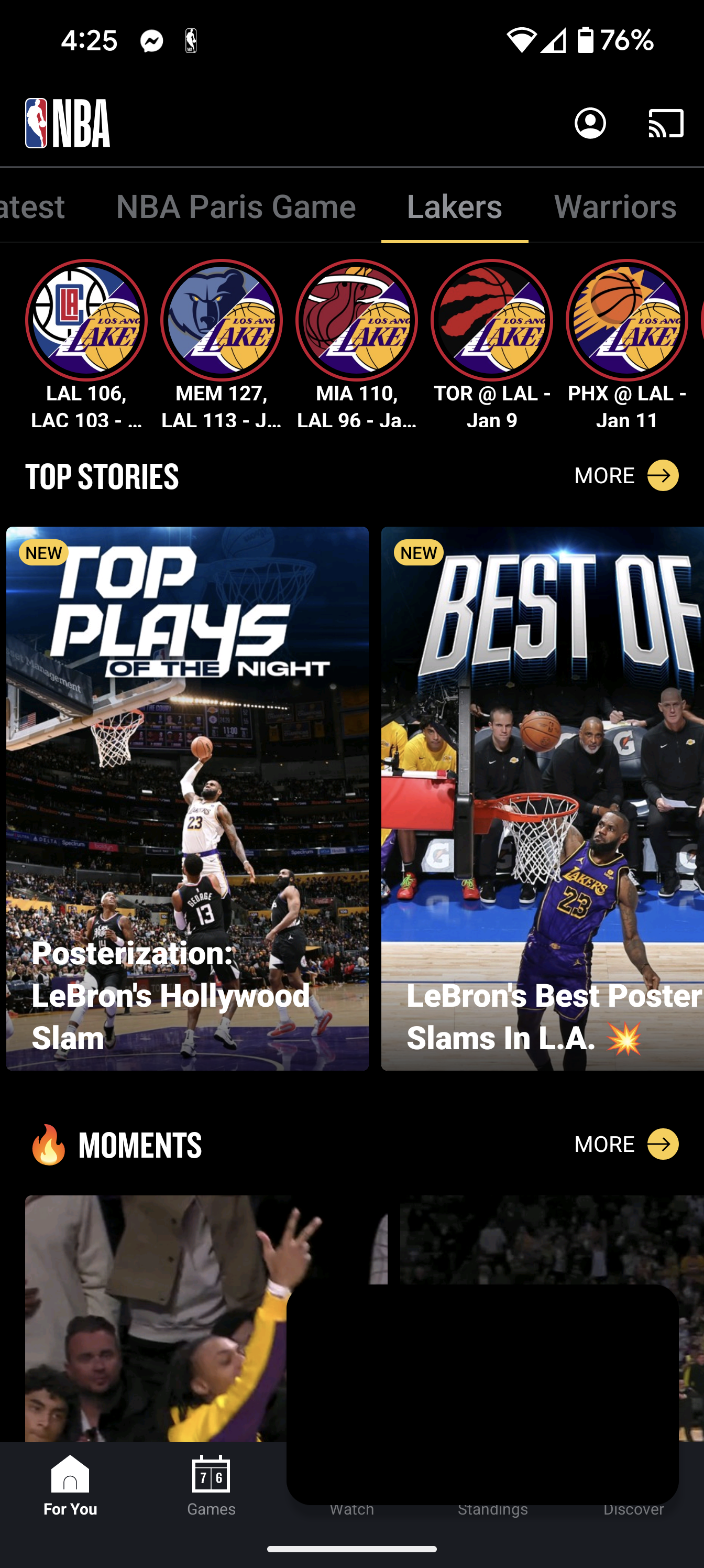704x1568 pixels.
Task: Tap the NBA logo in the header
Action: pyautogui.click(x=68, y=123)
